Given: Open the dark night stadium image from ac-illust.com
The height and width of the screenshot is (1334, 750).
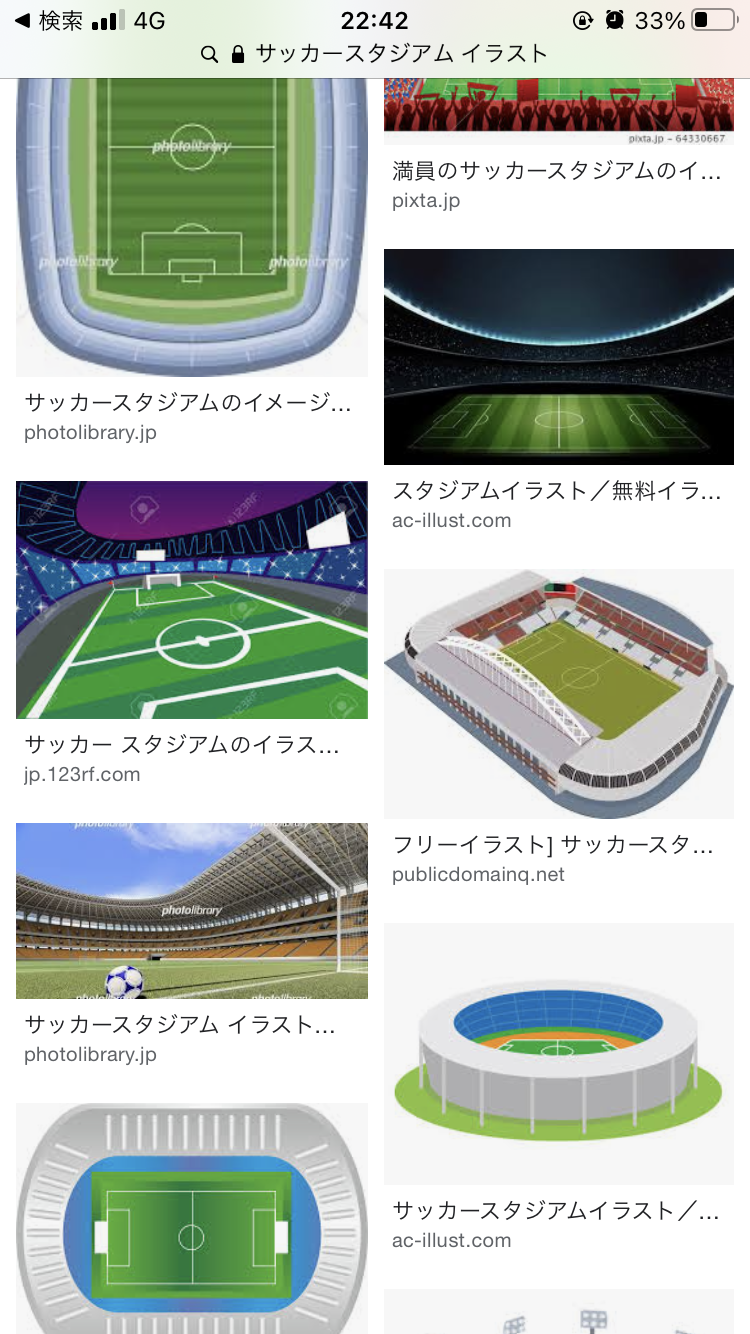Looking at the screenshot, I should point(558,357).
